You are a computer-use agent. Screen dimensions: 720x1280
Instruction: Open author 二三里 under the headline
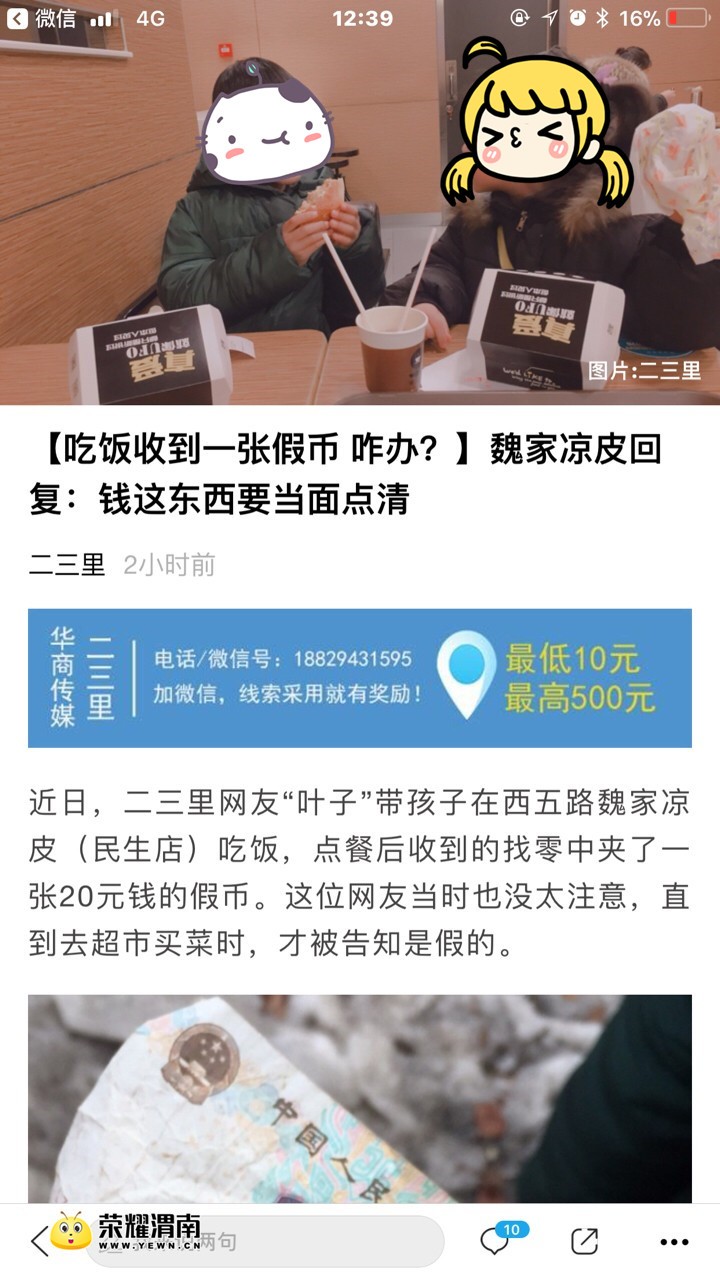tap(66, 565)
